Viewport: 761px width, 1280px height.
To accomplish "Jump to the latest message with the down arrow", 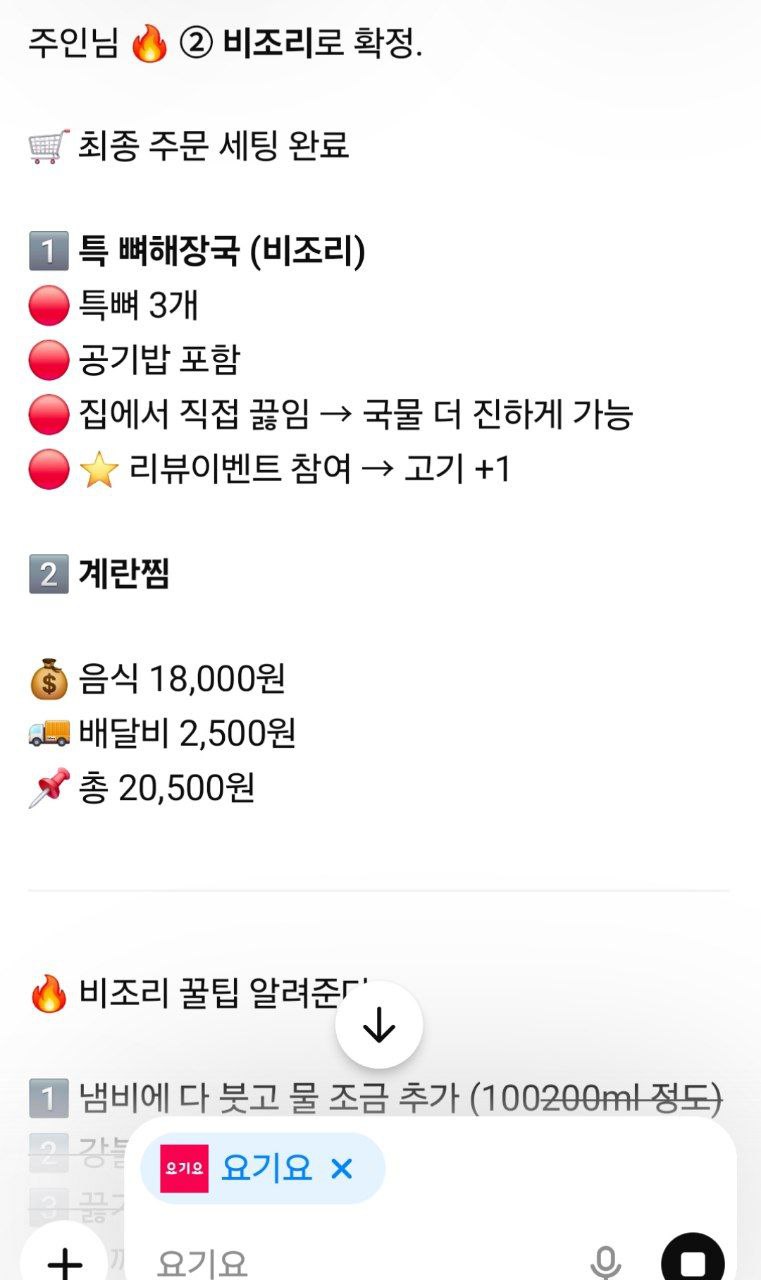I will [379, 1026].
